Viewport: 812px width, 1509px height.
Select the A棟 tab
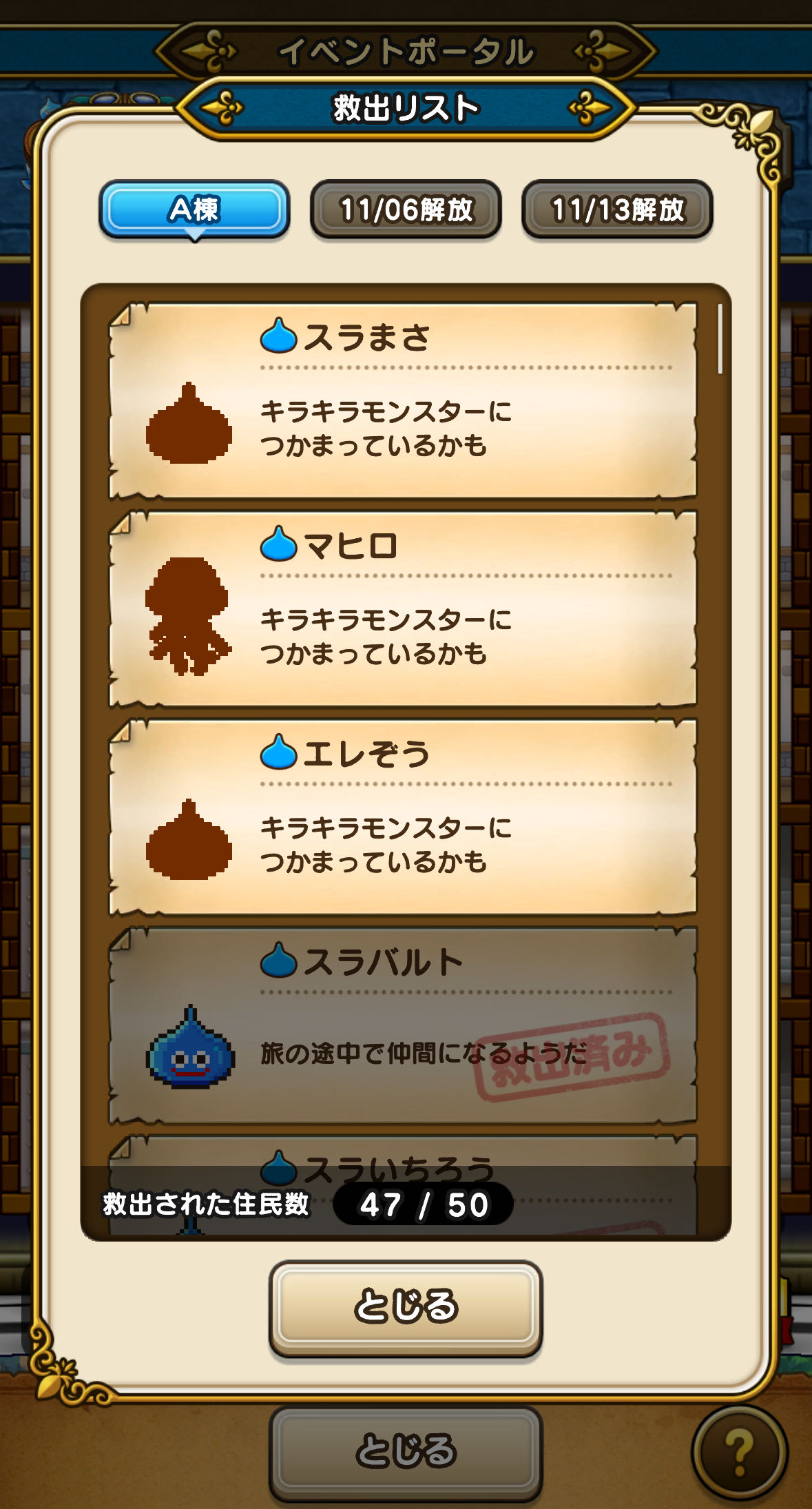(x=194, y=209)
